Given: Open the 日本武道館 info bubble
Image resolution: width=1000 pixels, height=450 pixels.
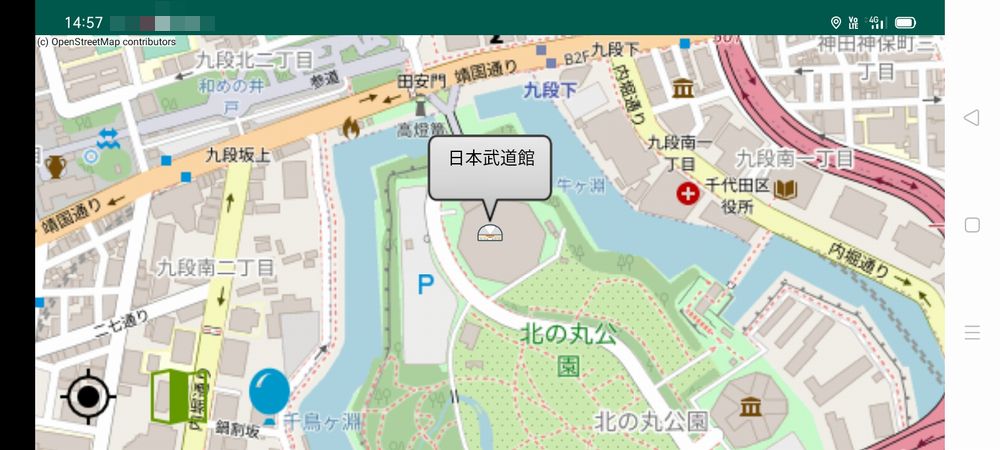Looking at the screenshot, I should click(490, 167).
